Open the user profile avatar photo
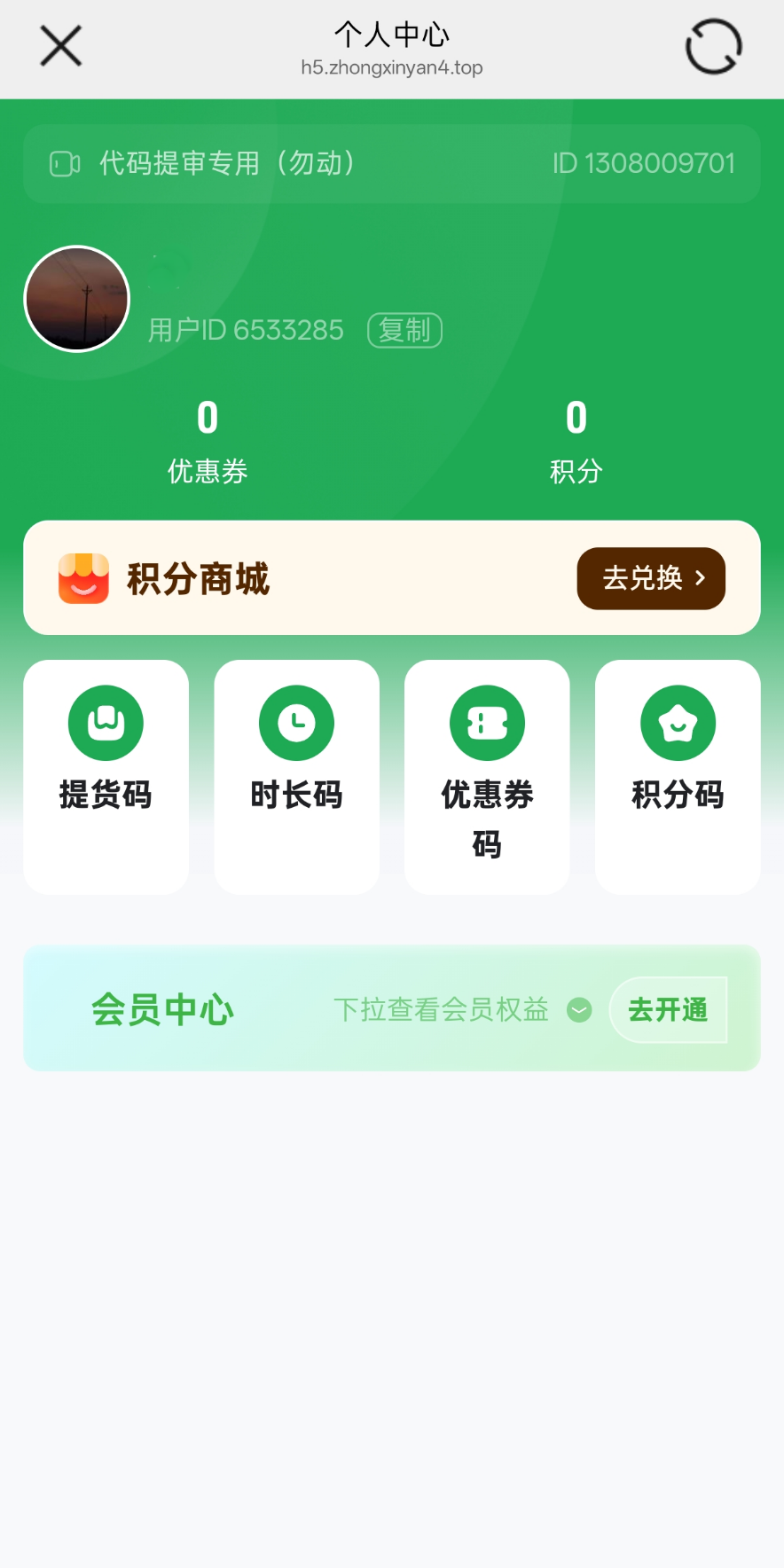 point(76,299)
